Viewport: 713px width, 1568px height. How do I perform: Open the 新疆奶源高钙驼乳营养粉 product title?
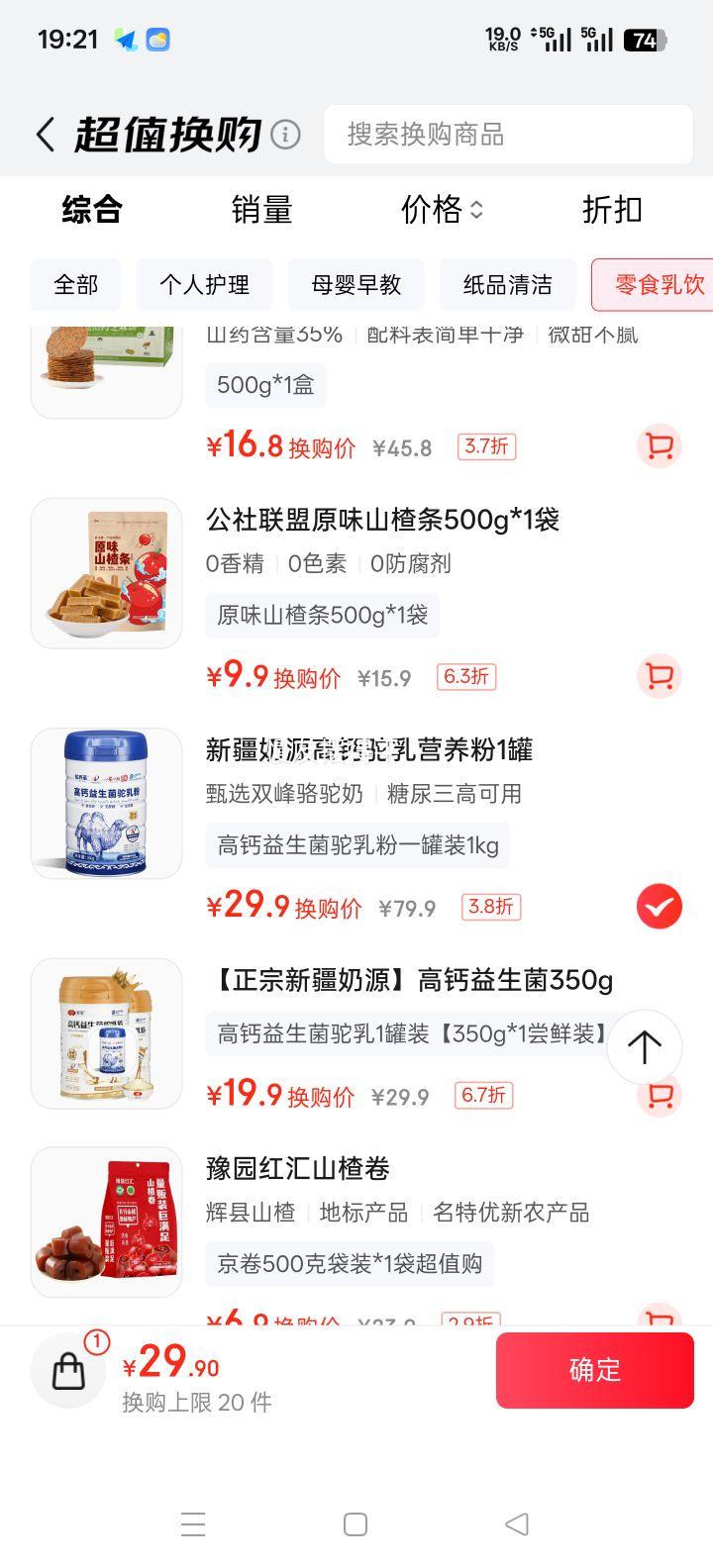coord(366,751)
